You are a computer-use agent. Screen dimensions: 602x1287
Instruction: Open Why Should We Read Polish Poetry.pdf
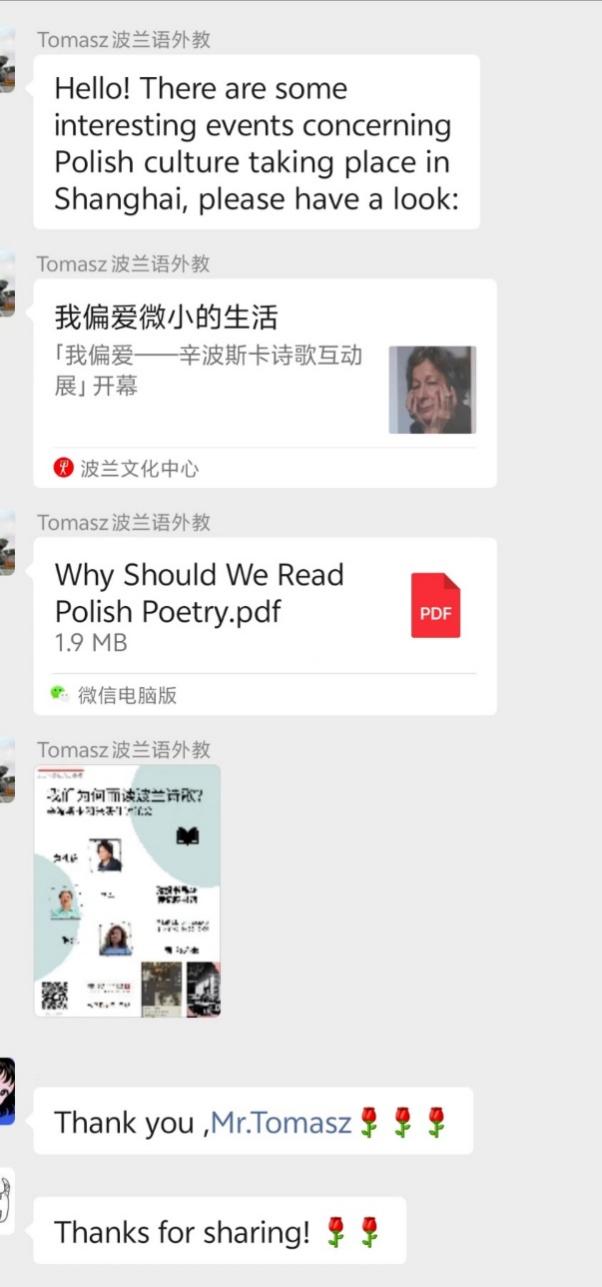point(264,625)
